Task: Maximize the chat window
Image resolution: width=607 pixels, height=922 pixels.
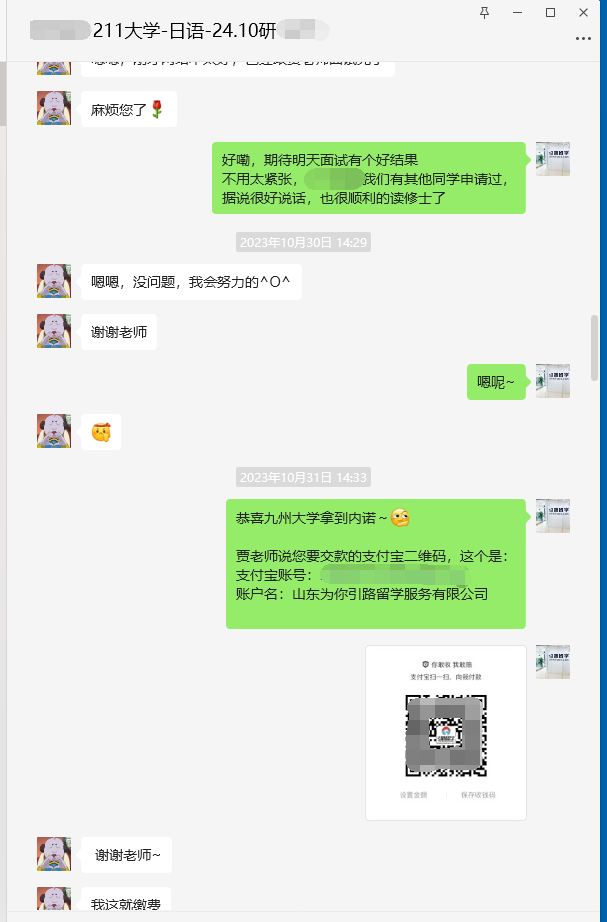Action: pyautogui.click(x=550, y=12)
